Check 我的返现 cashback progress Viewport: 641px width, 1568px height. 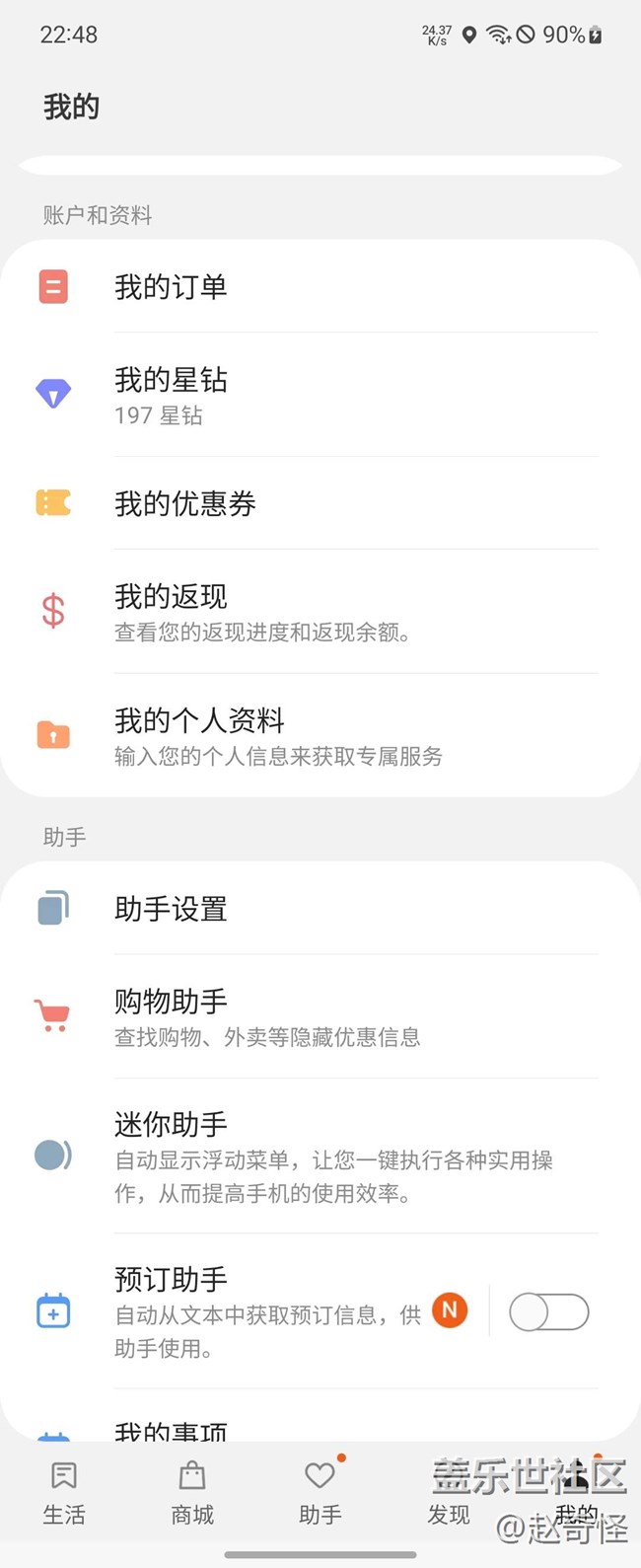(x=320, y=612)
